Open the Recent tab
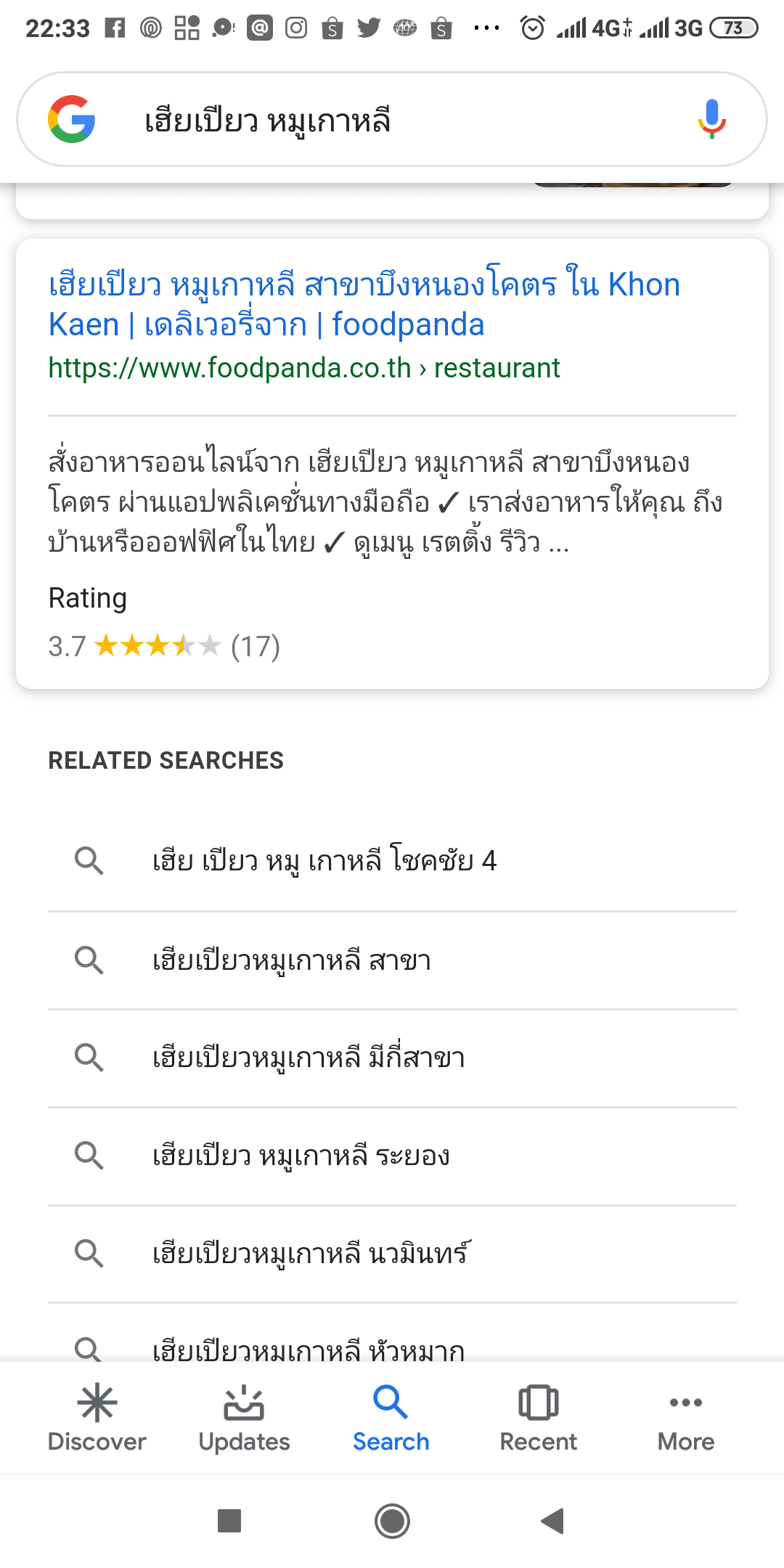This screenshot has height=1568, width=784. [539, 1418]
